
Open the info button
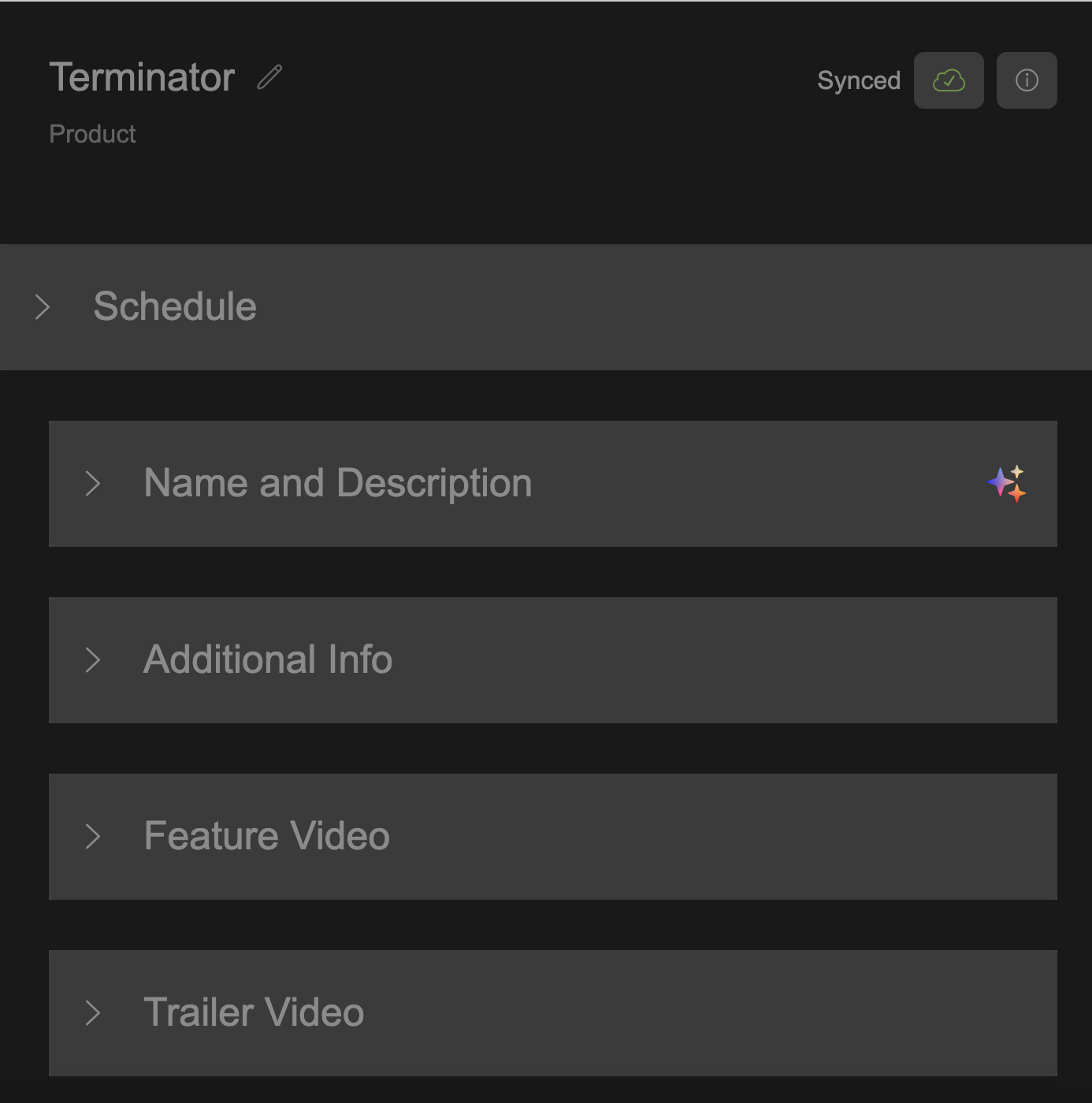click(x=1027, y=80)
